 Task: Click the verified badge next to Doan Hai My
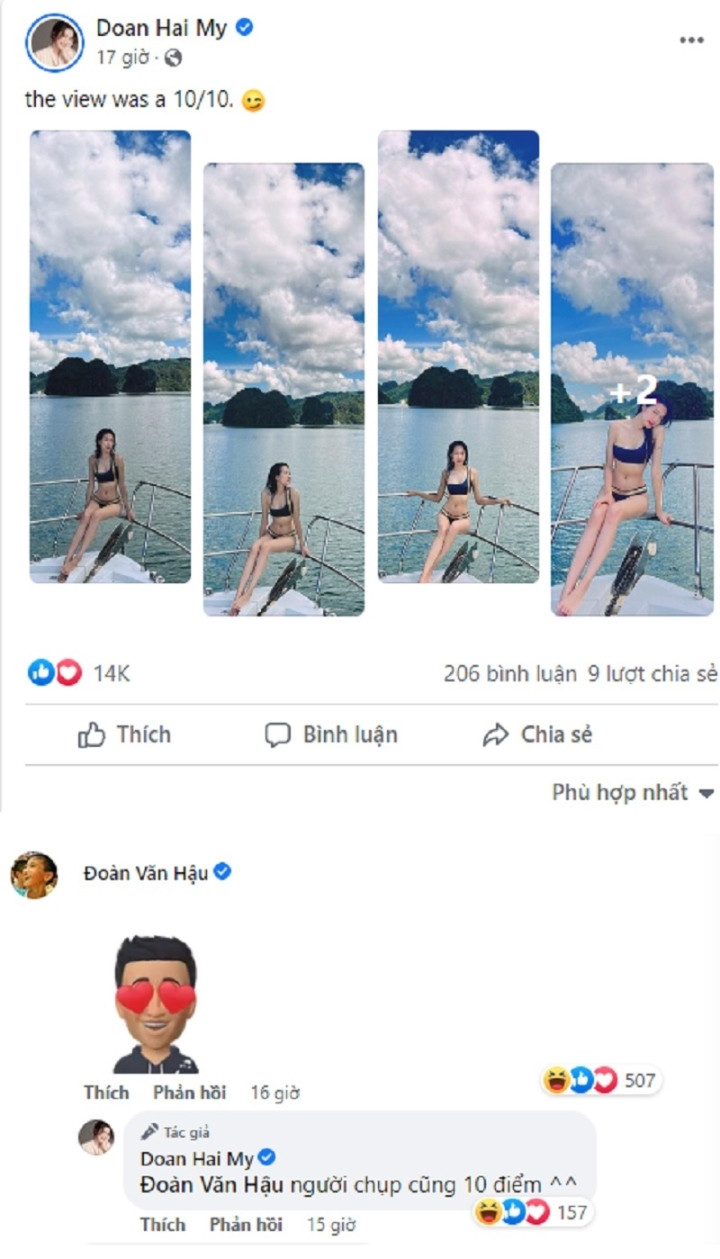(x=243, y=28)
